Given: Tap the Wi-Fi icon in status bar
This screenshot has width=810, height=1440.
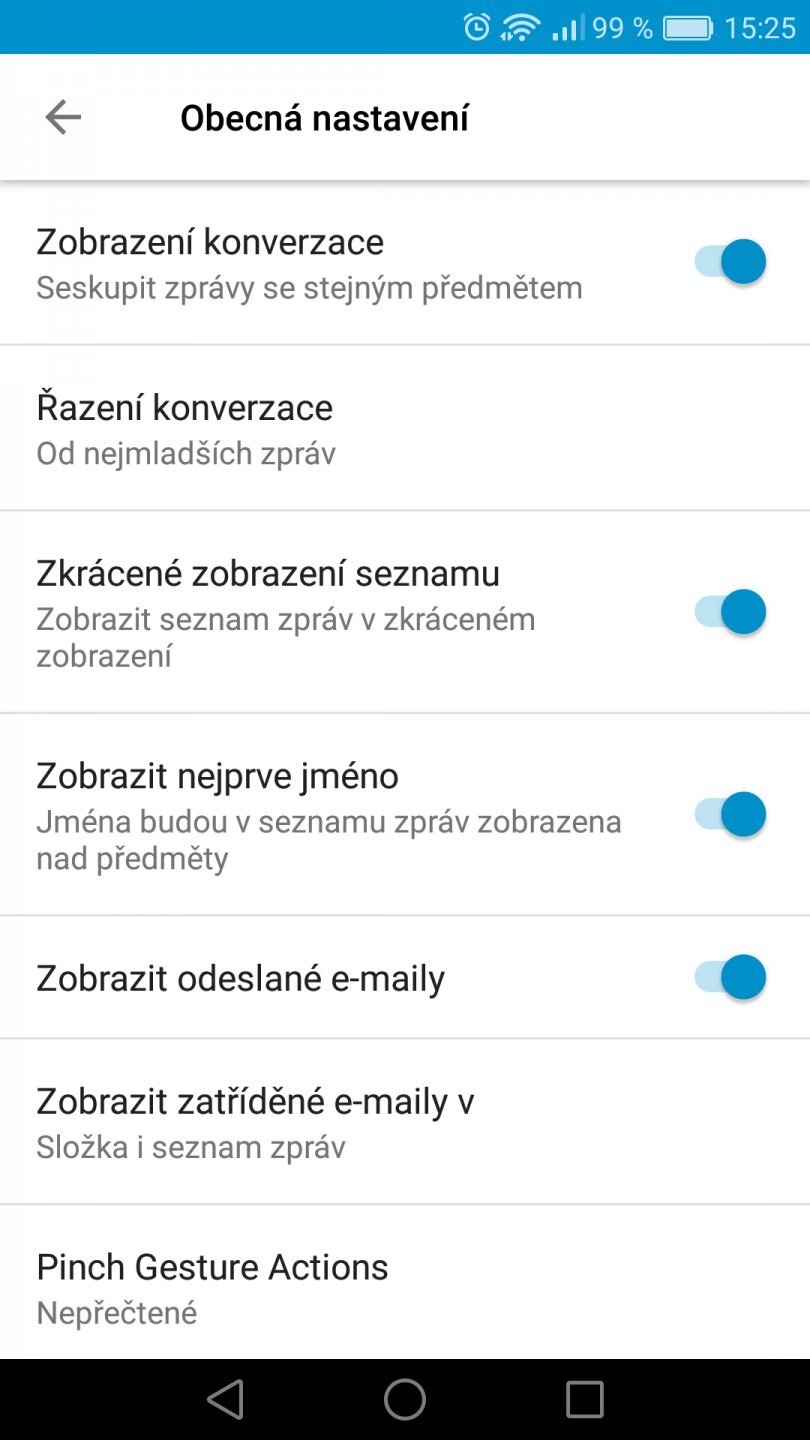Looking at the screenshot, I should [x=525, y=27].
